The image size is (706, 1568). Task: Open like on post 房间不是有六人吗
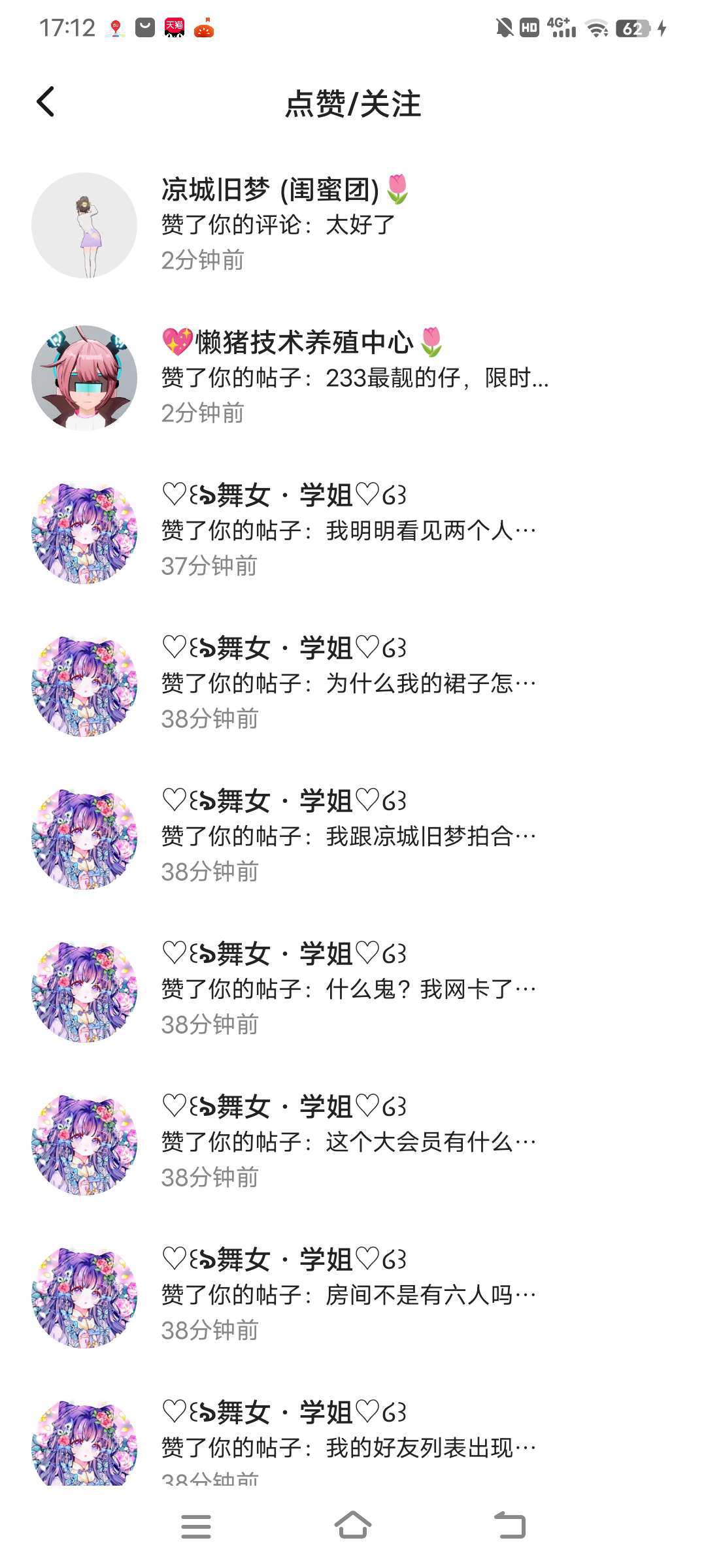(353, 1295)
